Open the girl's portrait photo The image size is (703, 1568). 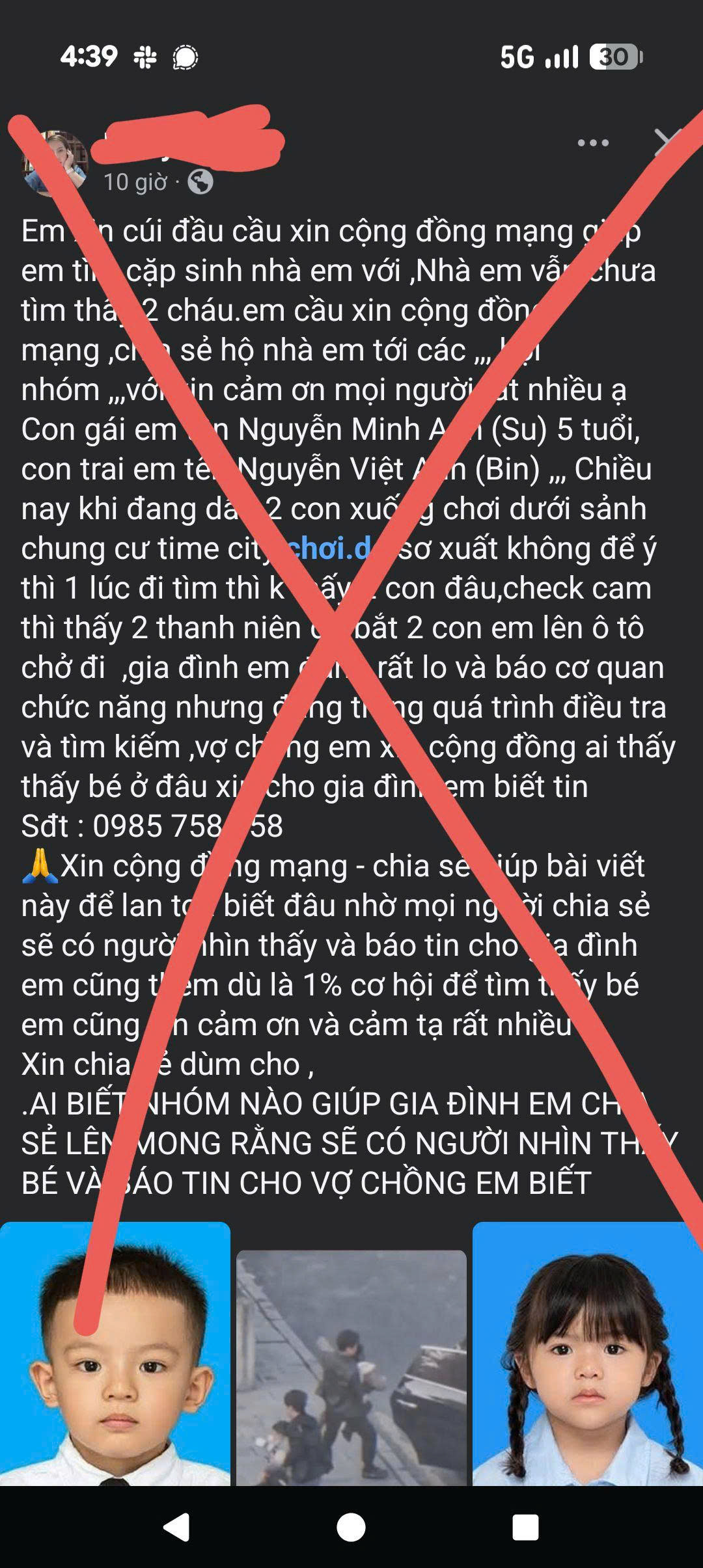coord(587,1353)
